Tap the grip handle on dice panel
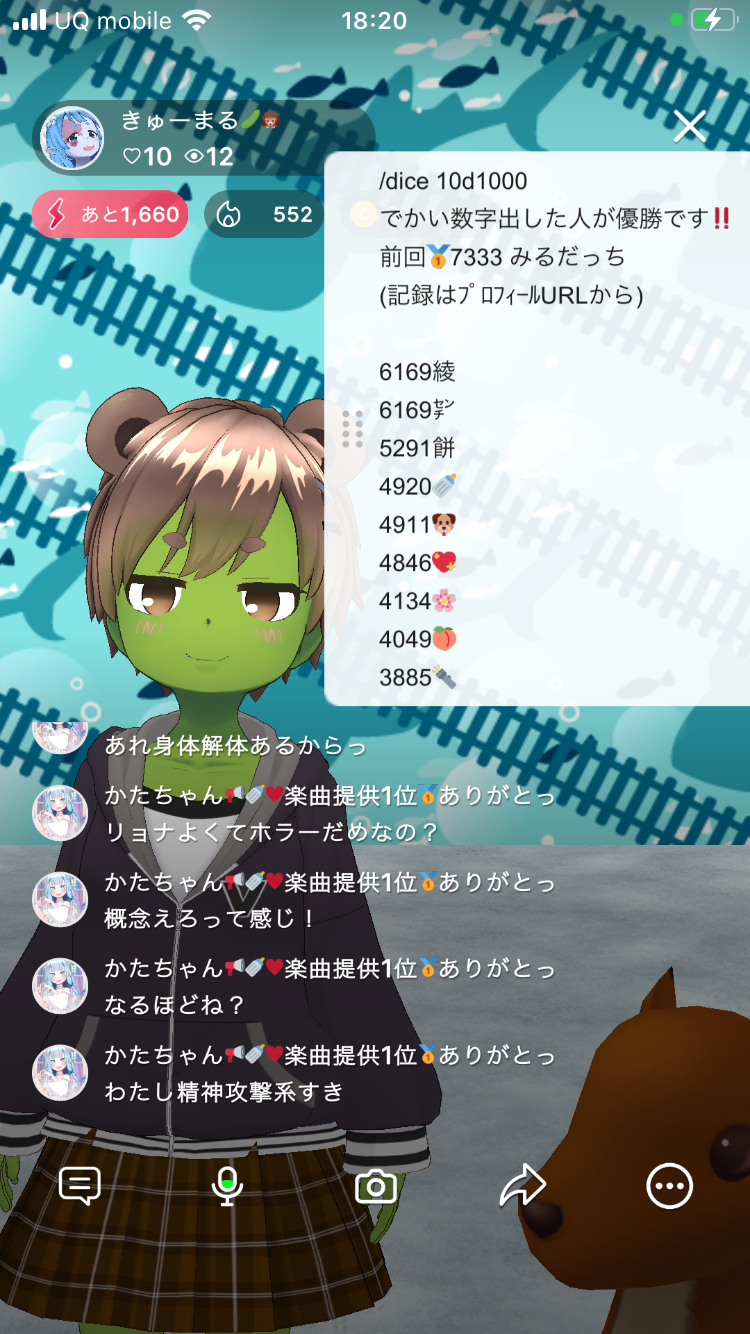Screen dimensions: 750x1334 [x=352, y=428]
